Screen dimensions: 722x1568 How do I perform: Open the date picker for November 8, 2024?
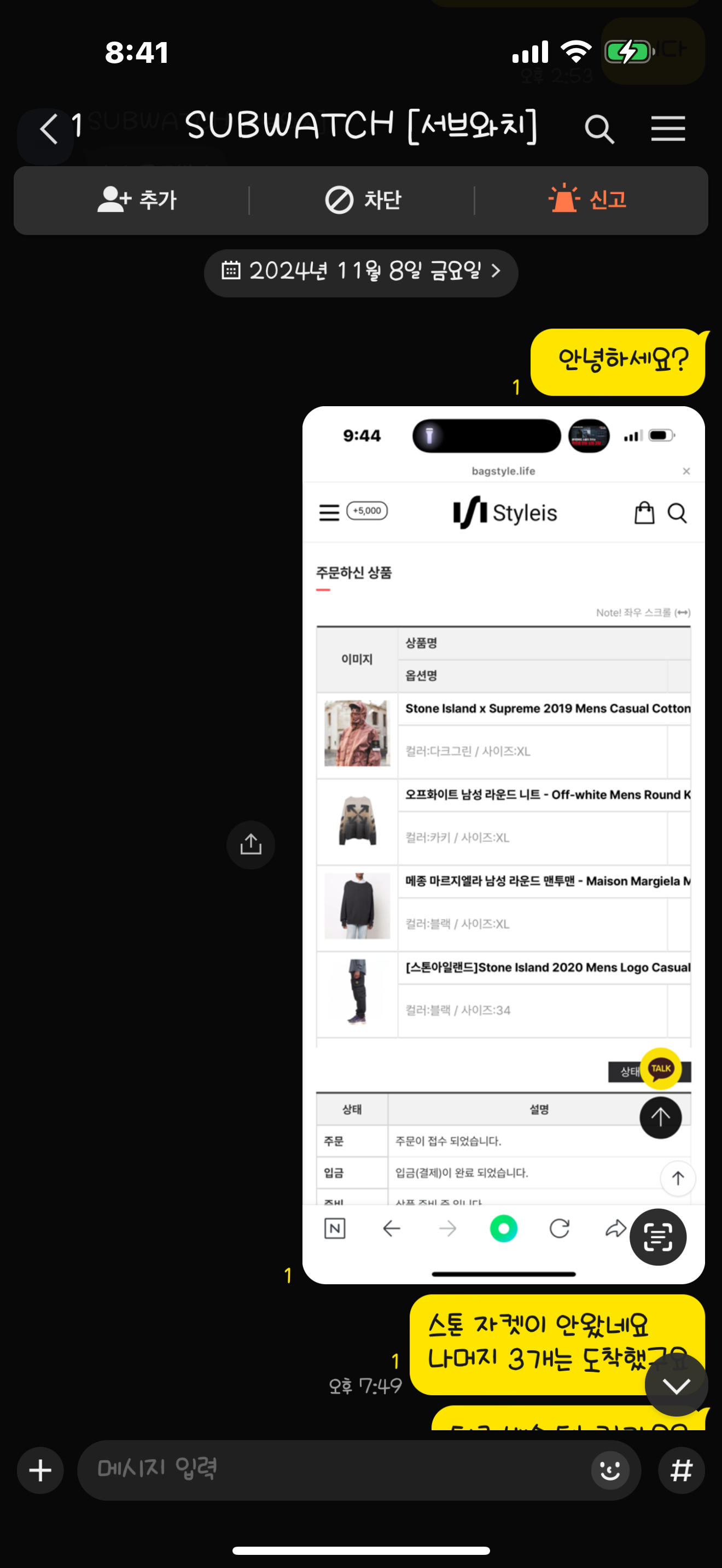tap(361, 272)
